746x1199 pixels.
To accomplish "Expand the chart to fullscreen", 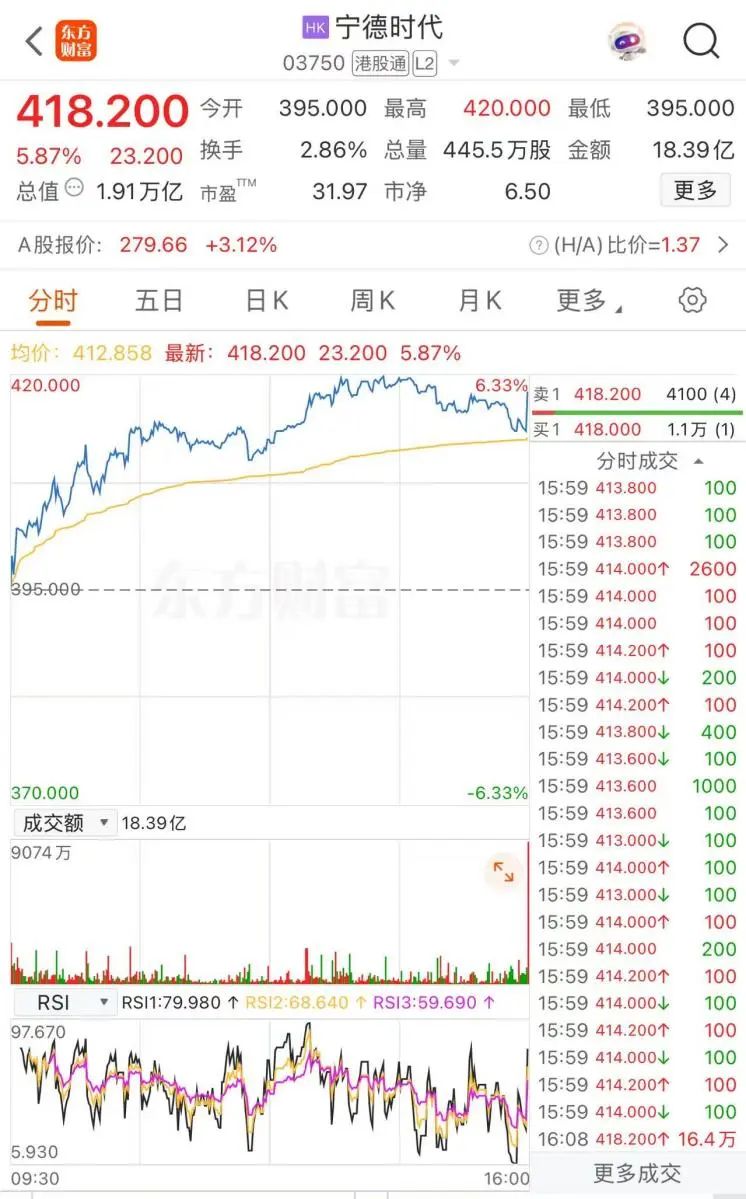I will click(504, 872).
